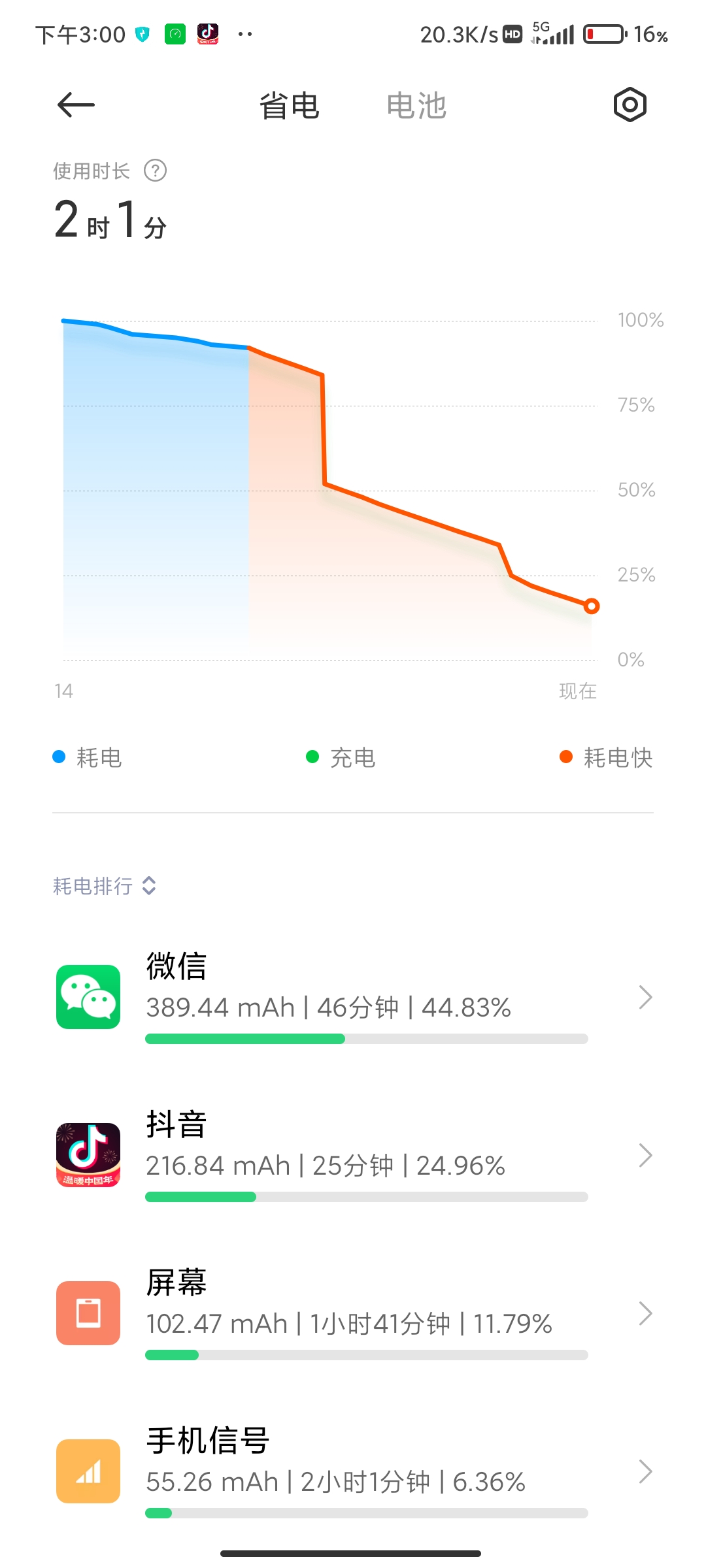The image size is (706, 1568).
Task: Open 屏幕 power usage details
Action: (x=353, y=1313)
